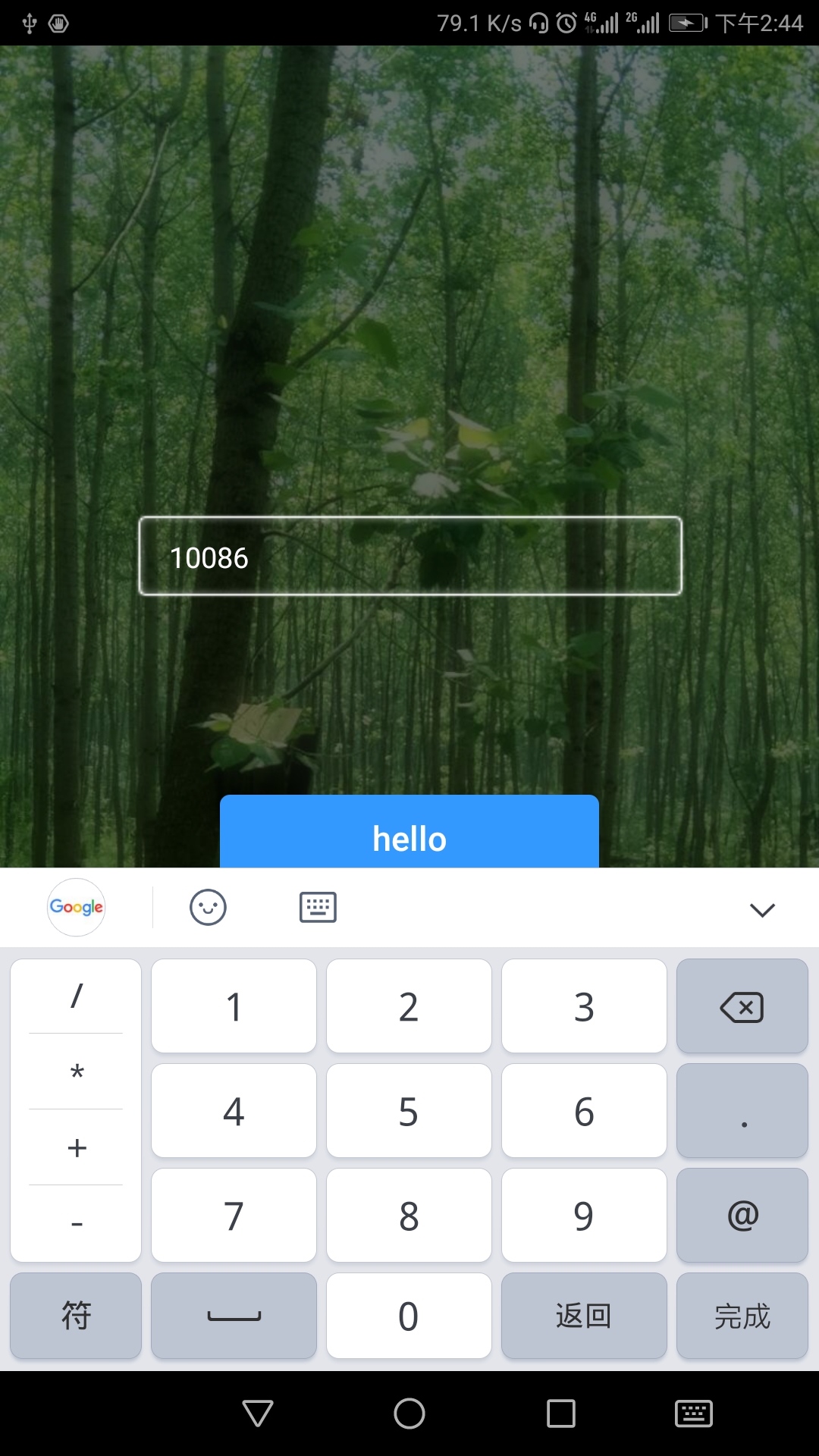This screenshot has height=1456, width=819.
Task: Open Google search from the keyboard bar
Action: (76, 907)
